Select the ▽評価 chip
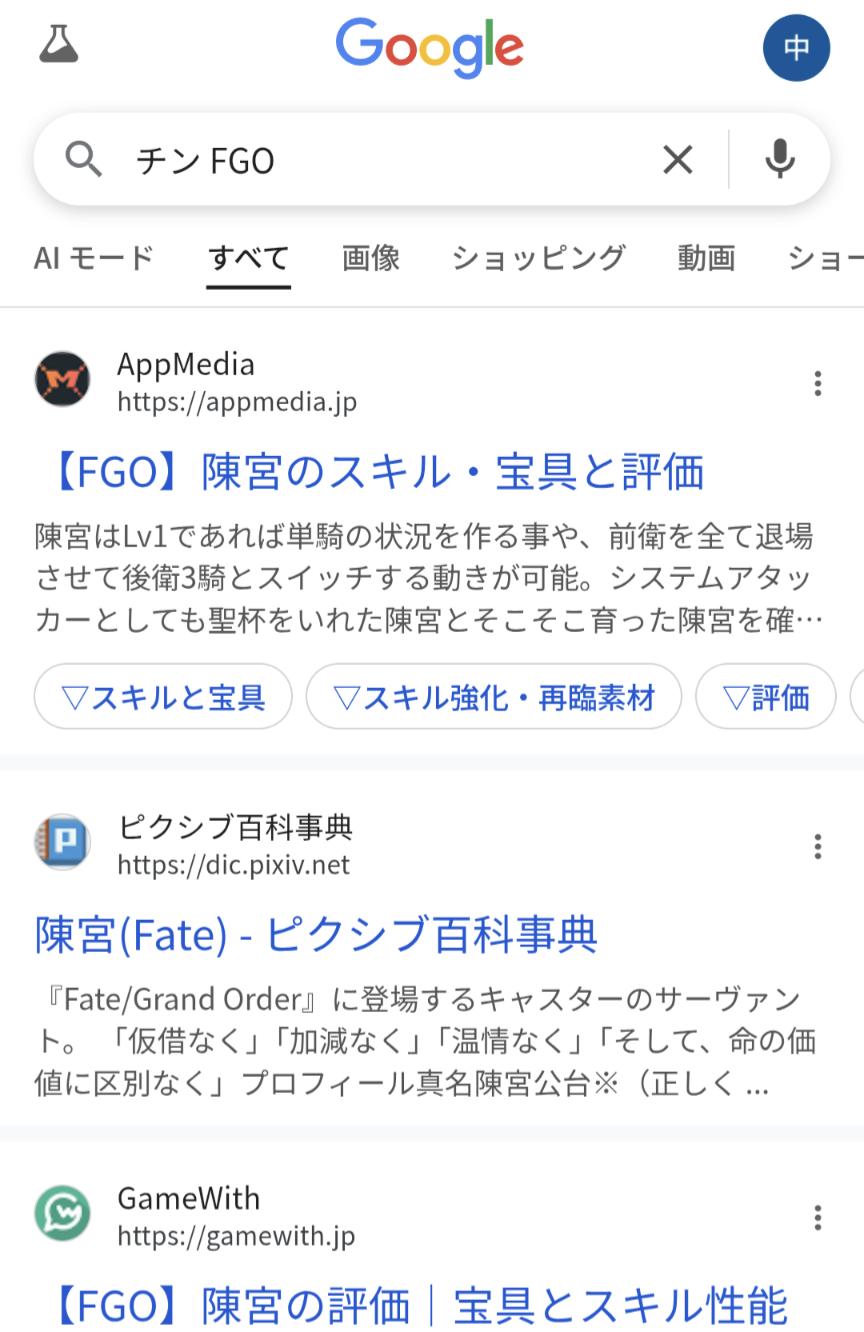The image size is (864, 1332). 766,697
